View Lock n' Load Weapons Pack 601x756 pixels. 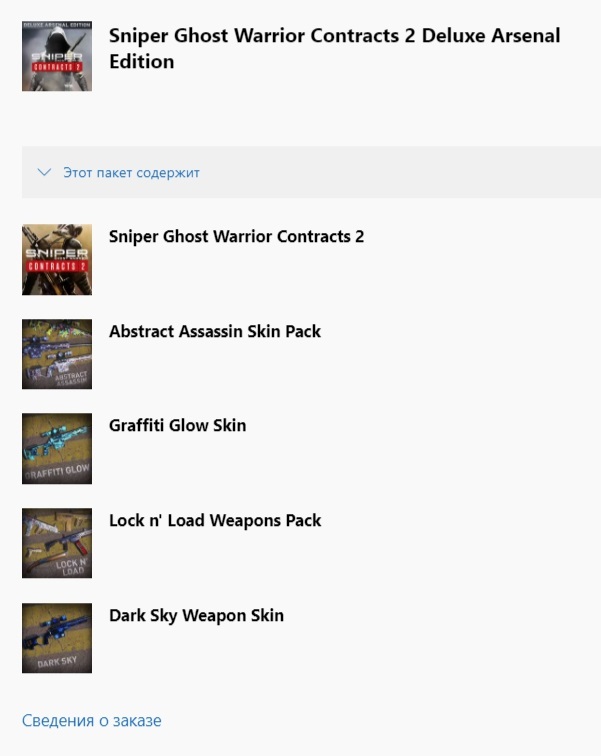215,520
